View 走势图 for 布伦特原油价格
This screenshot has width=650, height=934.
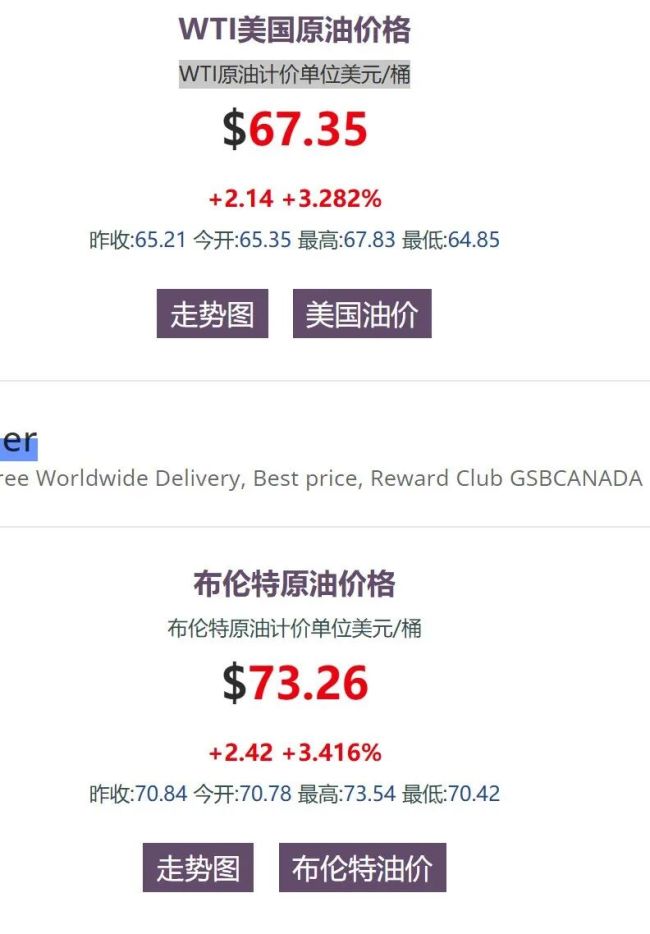198,868
